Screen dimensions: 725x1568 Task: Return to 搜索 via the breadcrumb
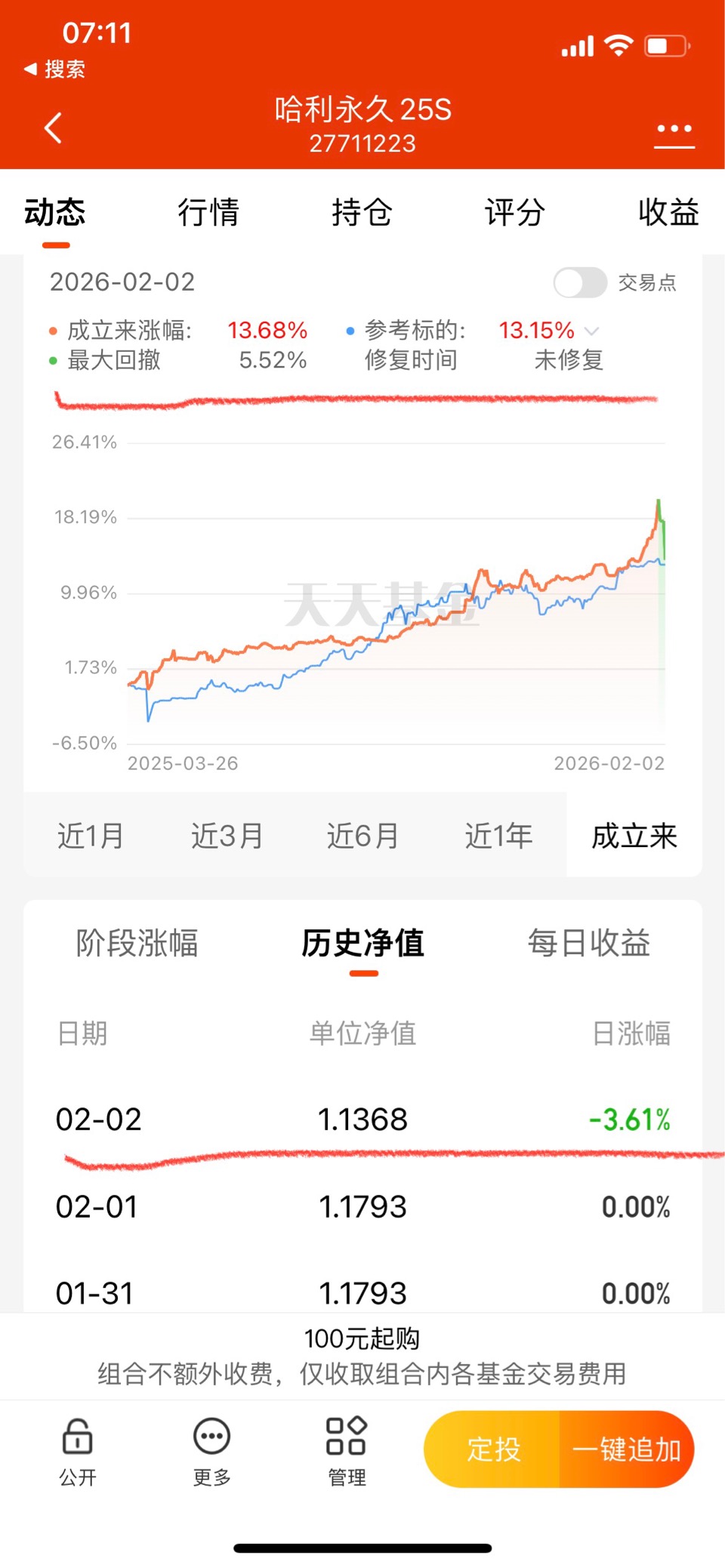54,69
